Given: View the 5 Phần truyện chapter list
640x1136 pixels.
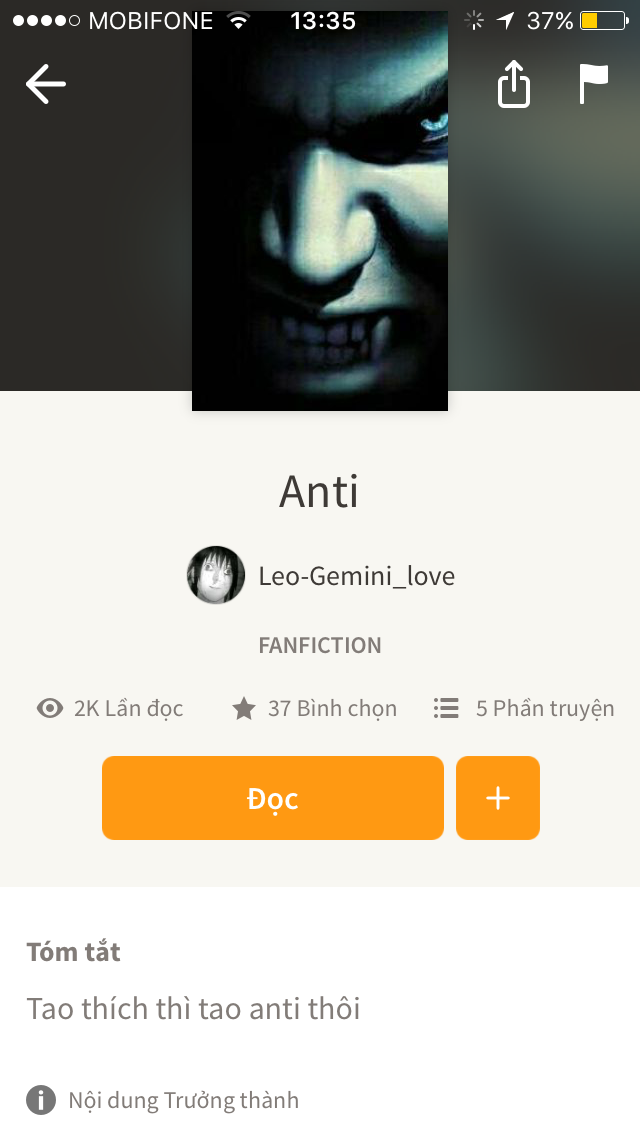Looking at the screenshot, I should tap(524, 709).
